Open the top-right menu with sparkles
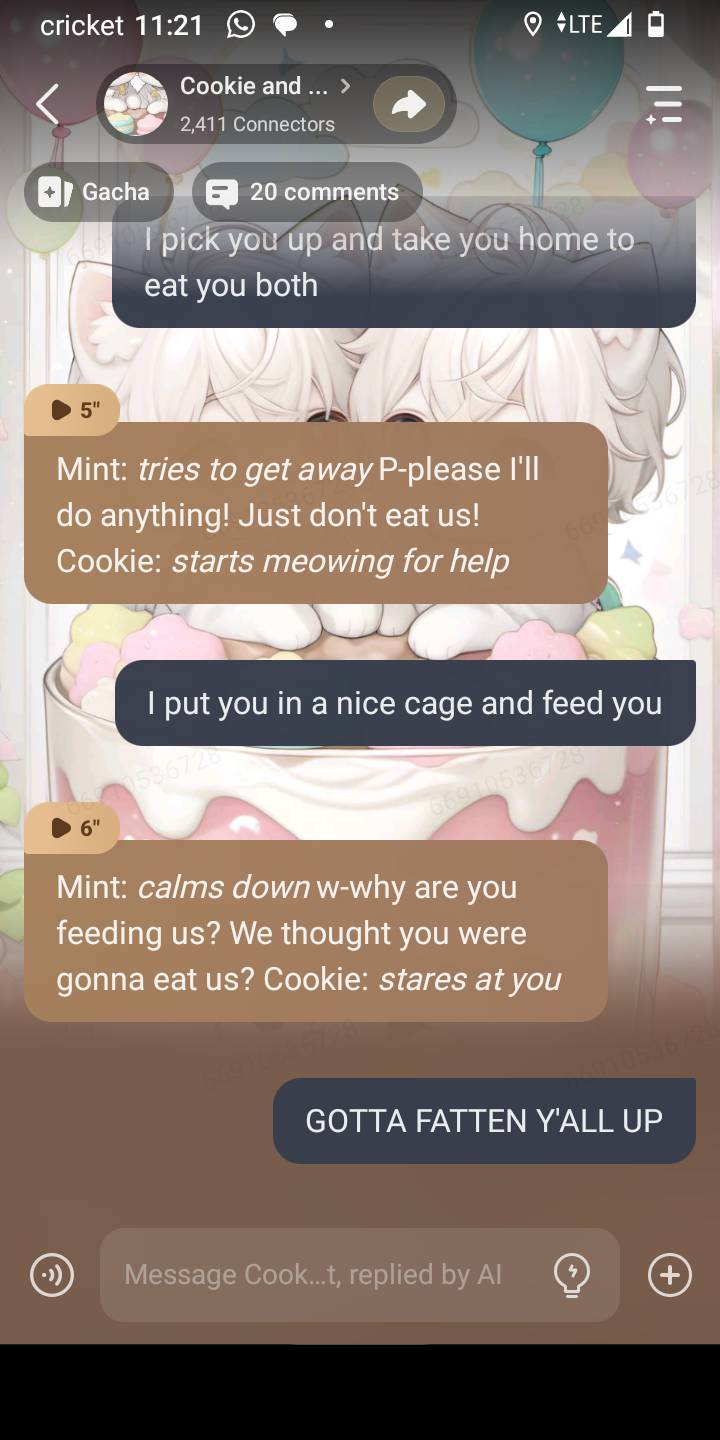 pyautogui.click(x=663, y=104)
